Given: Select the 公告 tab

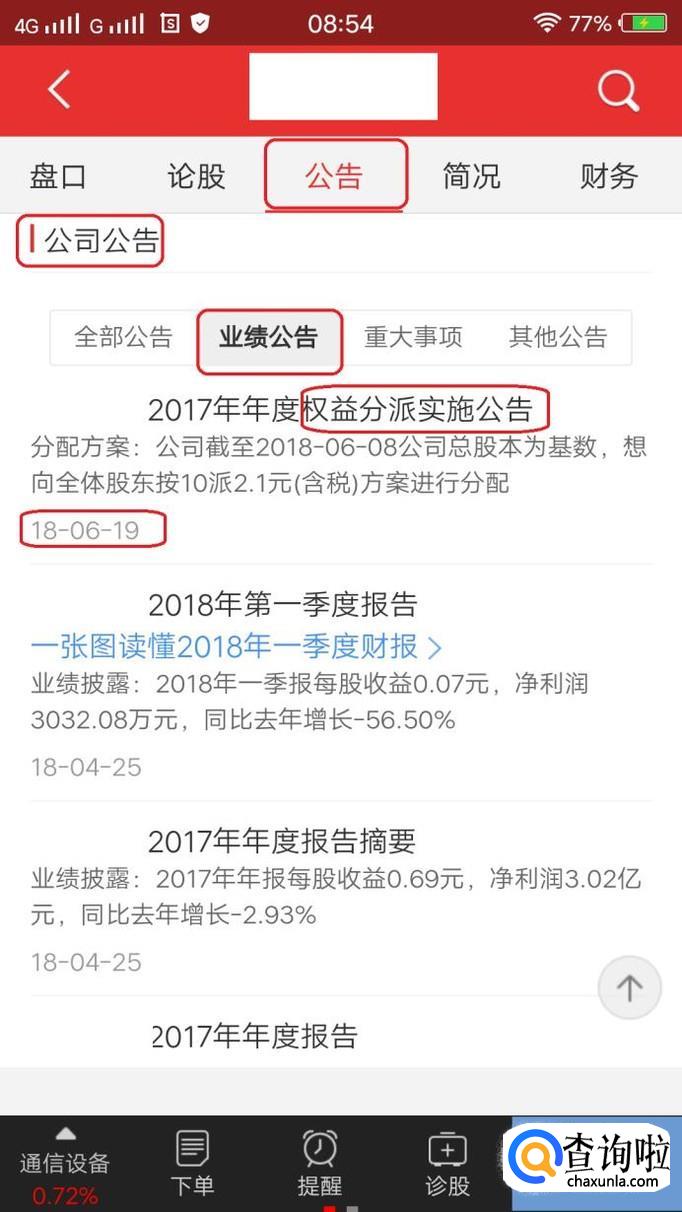Looking at the screenshot, I should tap(335, 177).
